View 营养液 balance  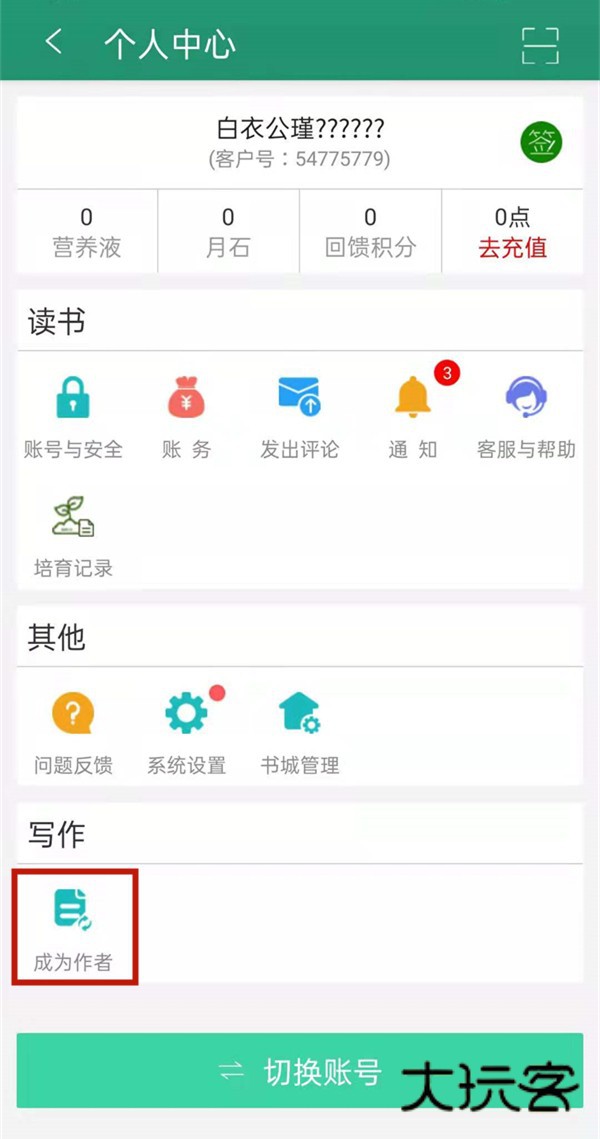[x=87, y=232]
